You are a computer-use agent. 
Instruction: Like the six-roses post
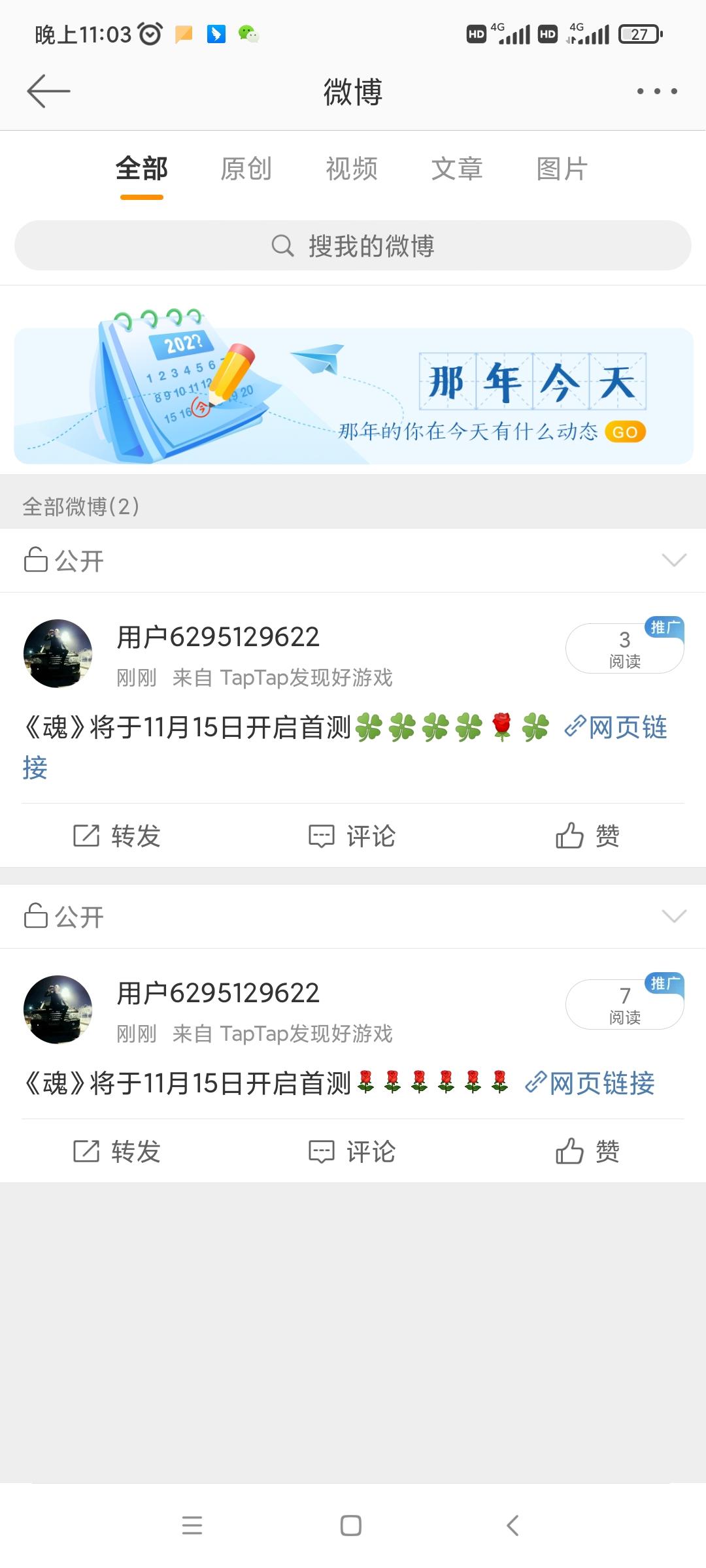pos(588,1151)
